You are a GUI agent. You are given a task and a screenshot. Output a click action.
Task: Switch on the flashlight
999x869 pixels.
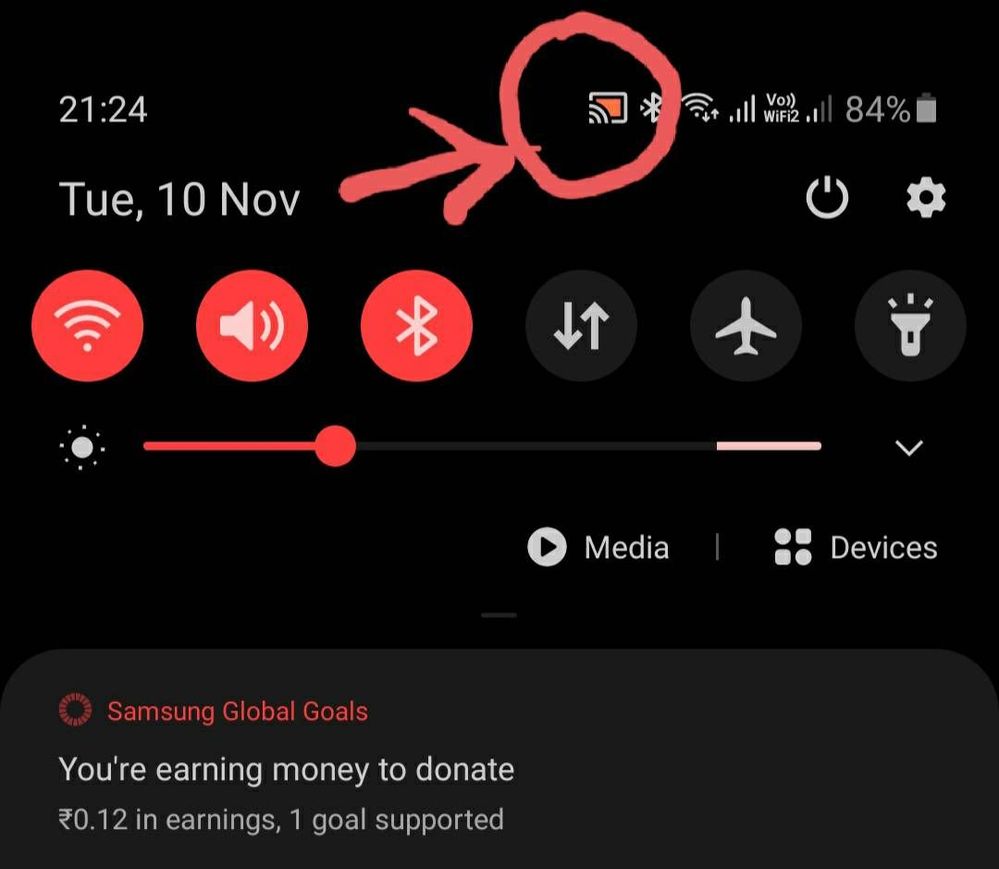coord(910,326)
